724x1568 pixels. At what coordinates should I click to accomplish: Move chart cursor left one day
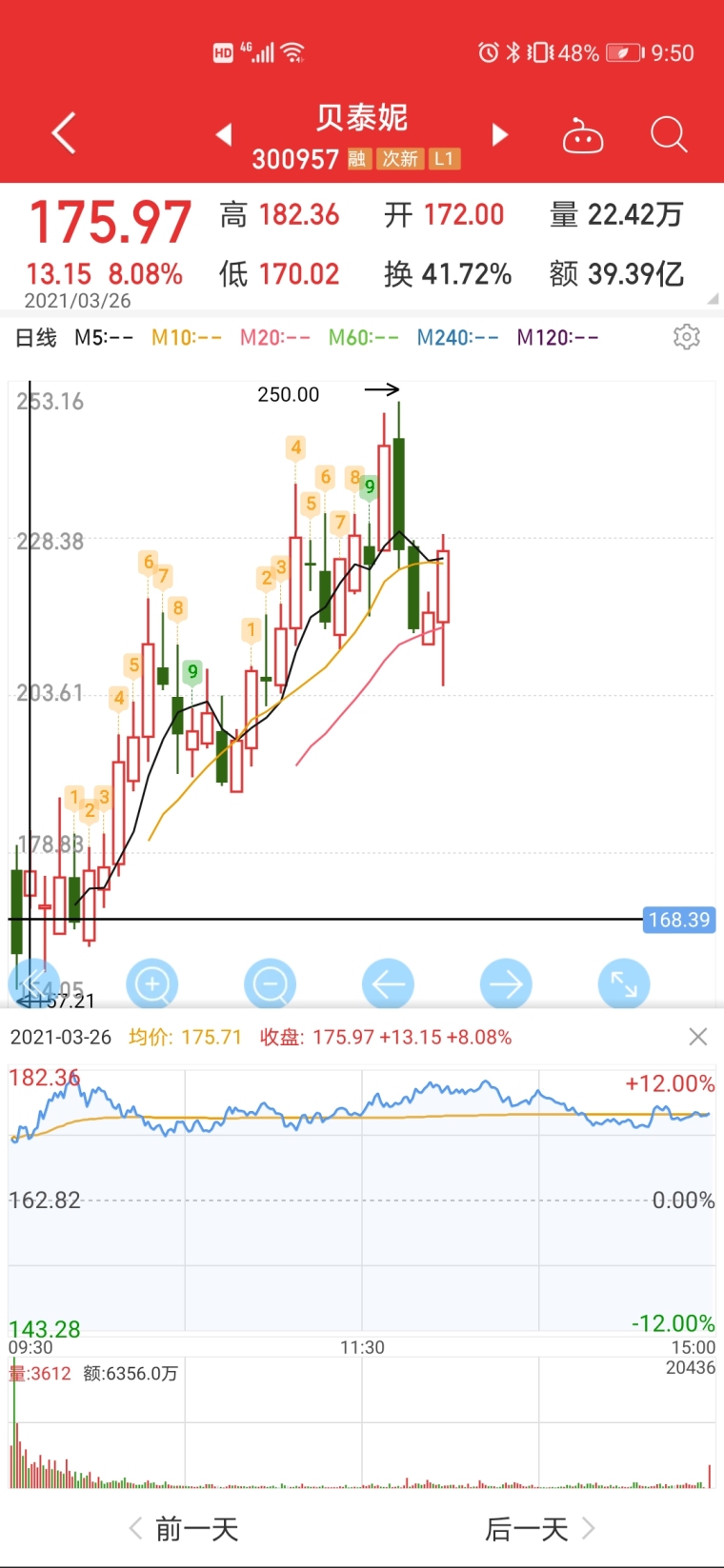(388, 983)
